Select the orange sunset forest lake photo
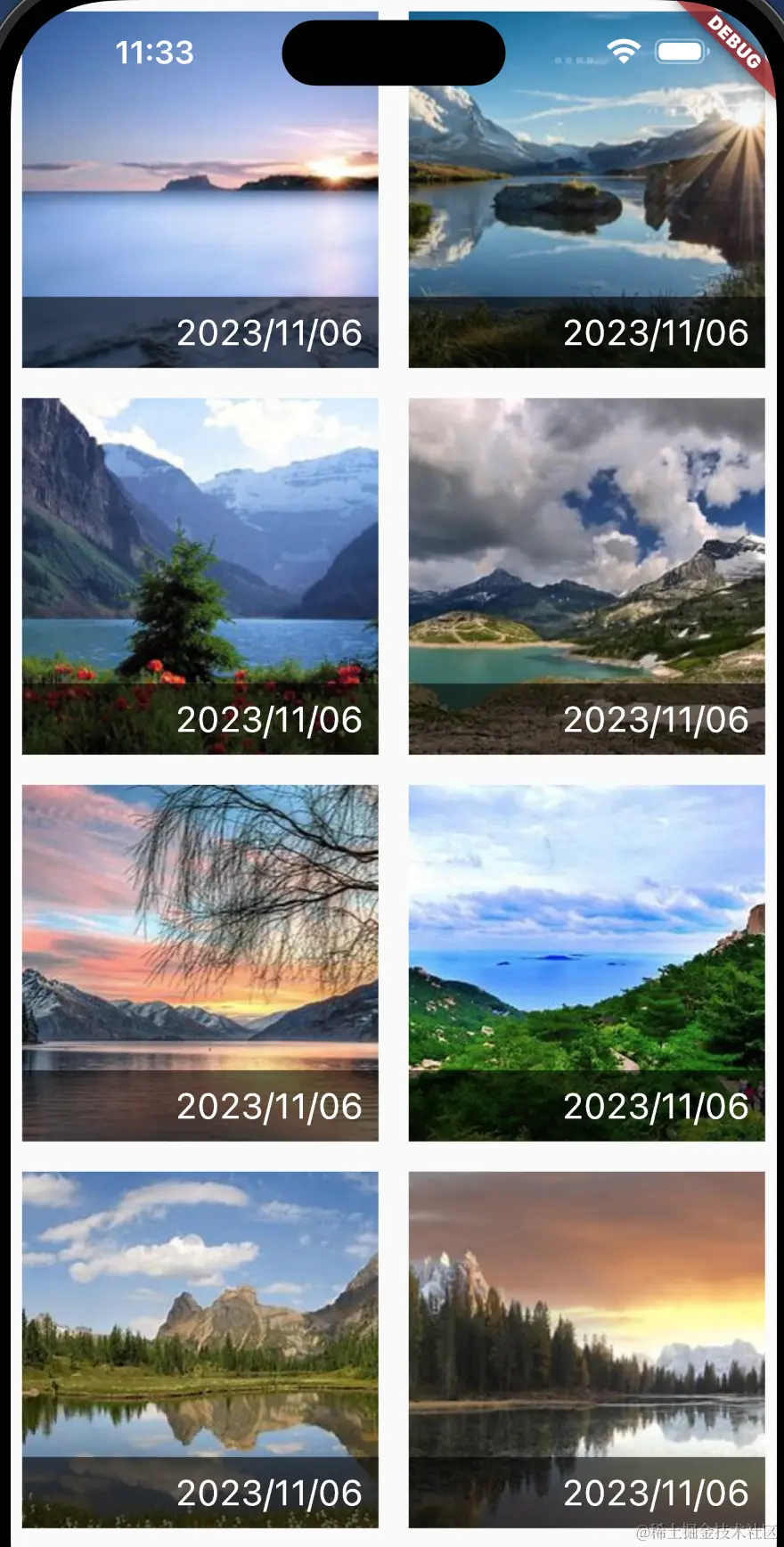This screenshot has height=1547, width=784. 586,1349
